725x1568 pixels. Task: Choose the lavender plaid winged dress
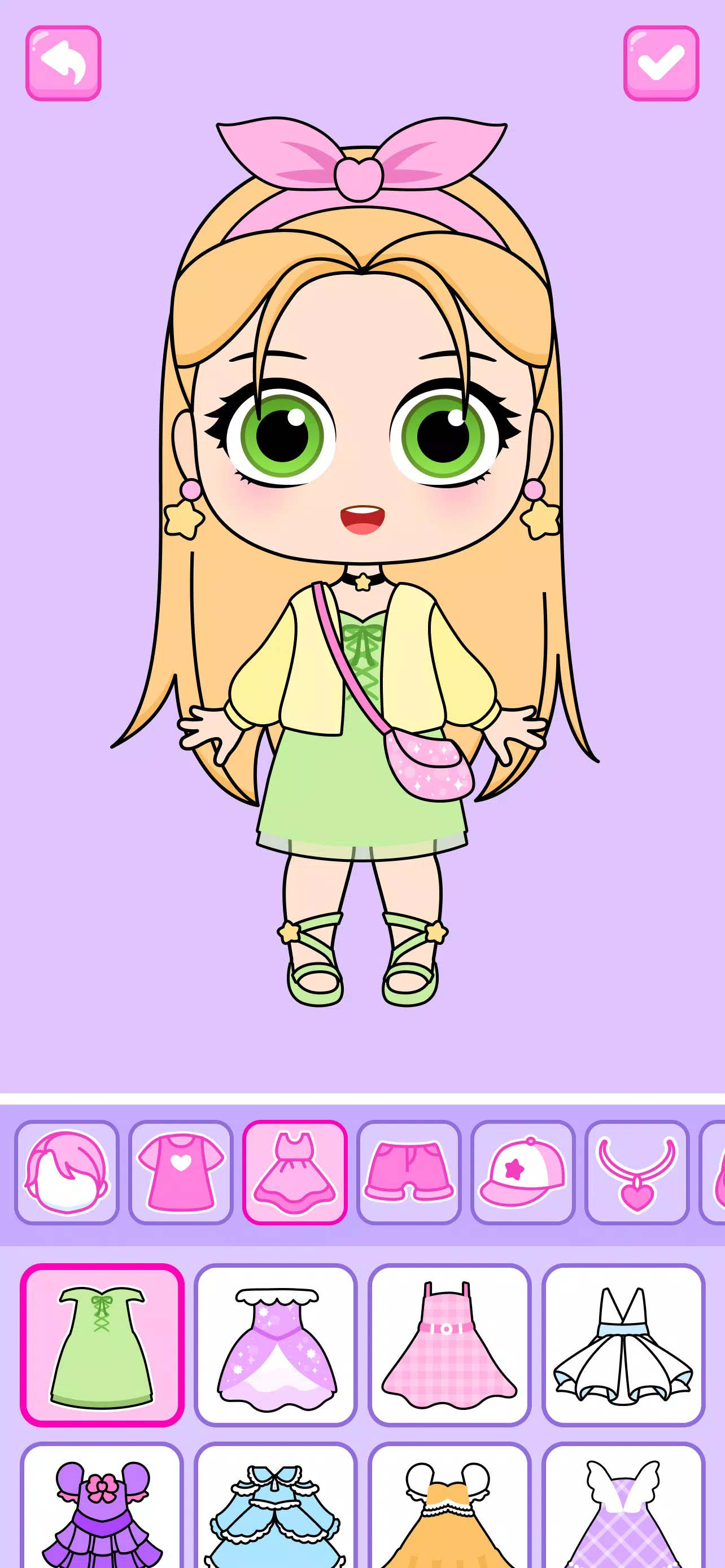click(623, 1509)
